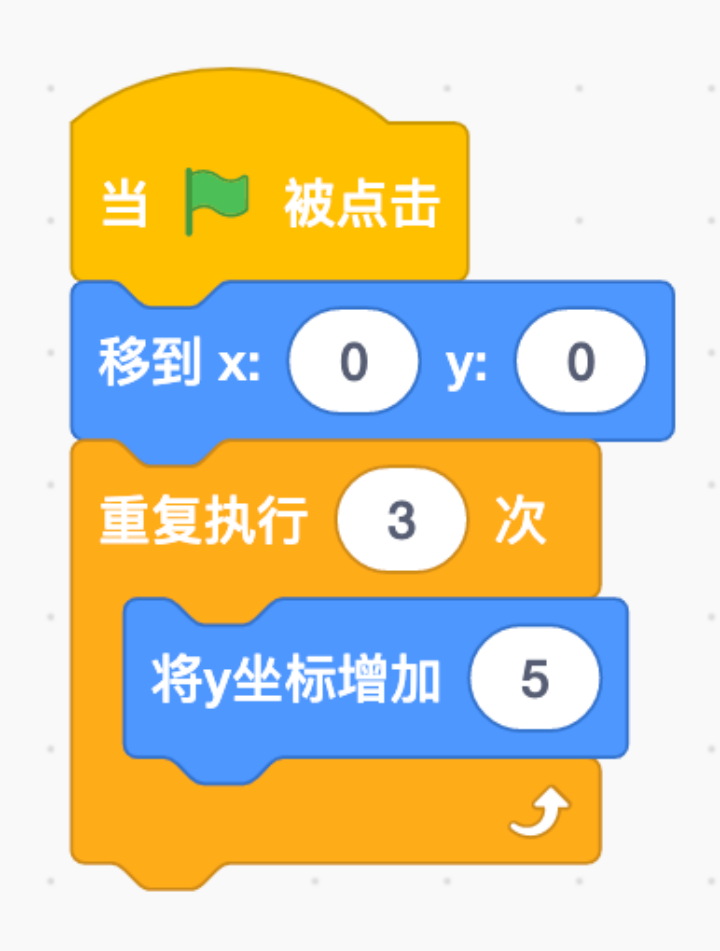This screenshot has width=720, height=951.
Task: Tap the y value field in 移到 block
Action: coord(581,363)
